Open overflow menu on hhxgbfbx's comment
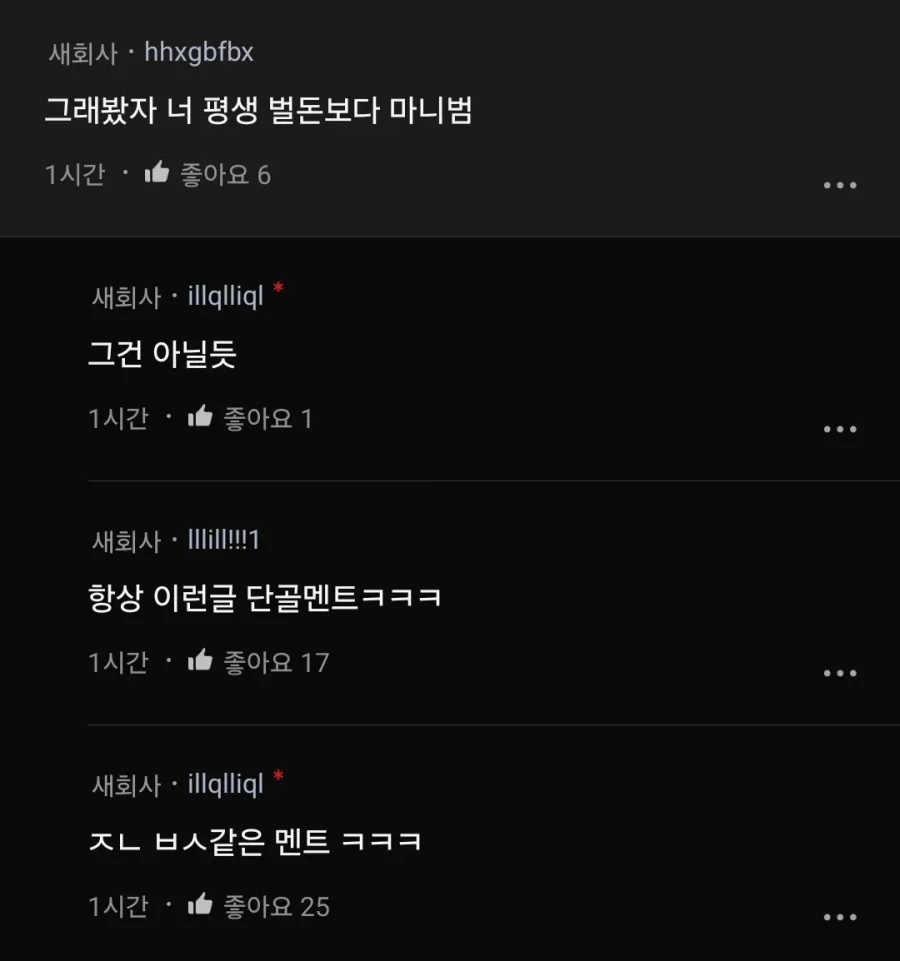900x961 pixels. [x=839, y=186]
